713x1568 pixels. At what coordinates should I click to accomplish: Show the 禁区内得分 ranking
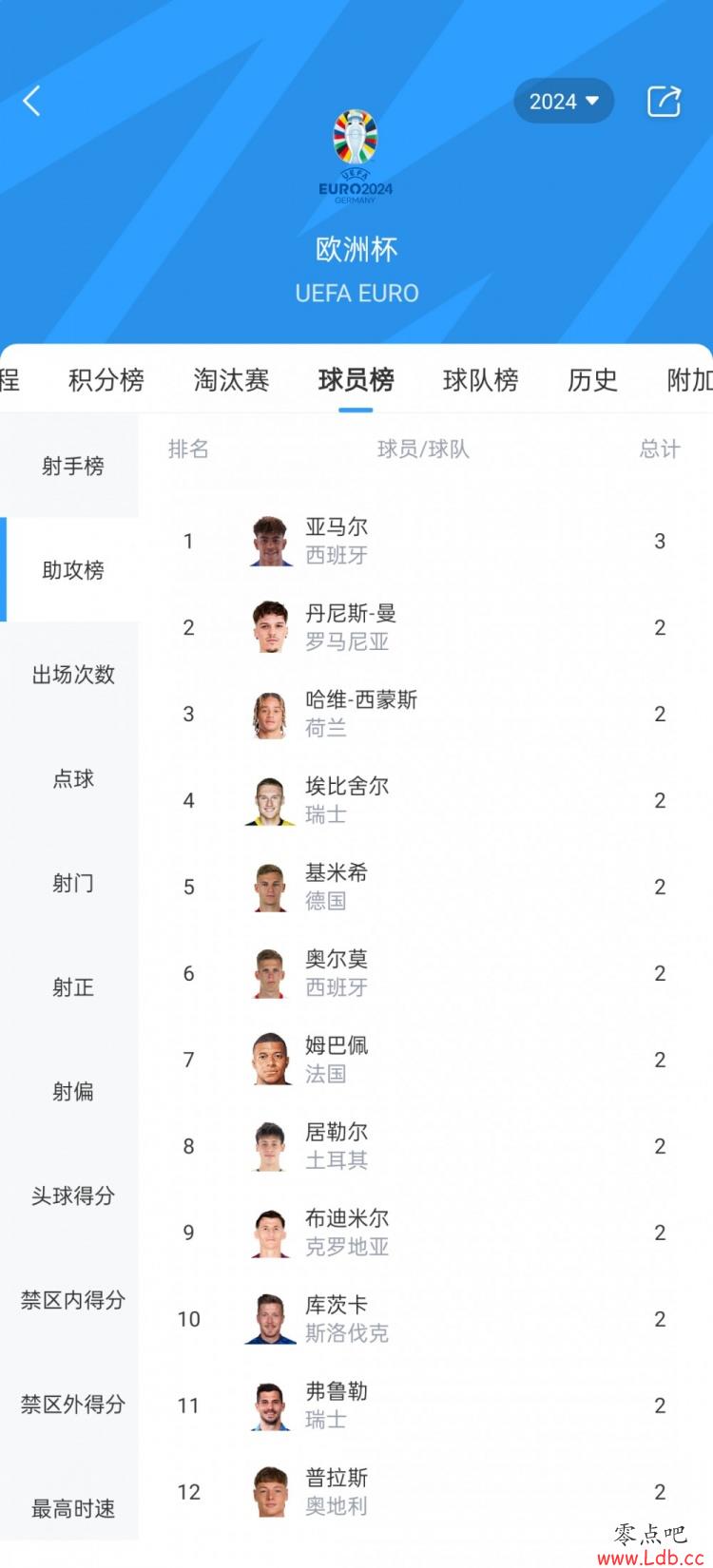pos(72,1300)
